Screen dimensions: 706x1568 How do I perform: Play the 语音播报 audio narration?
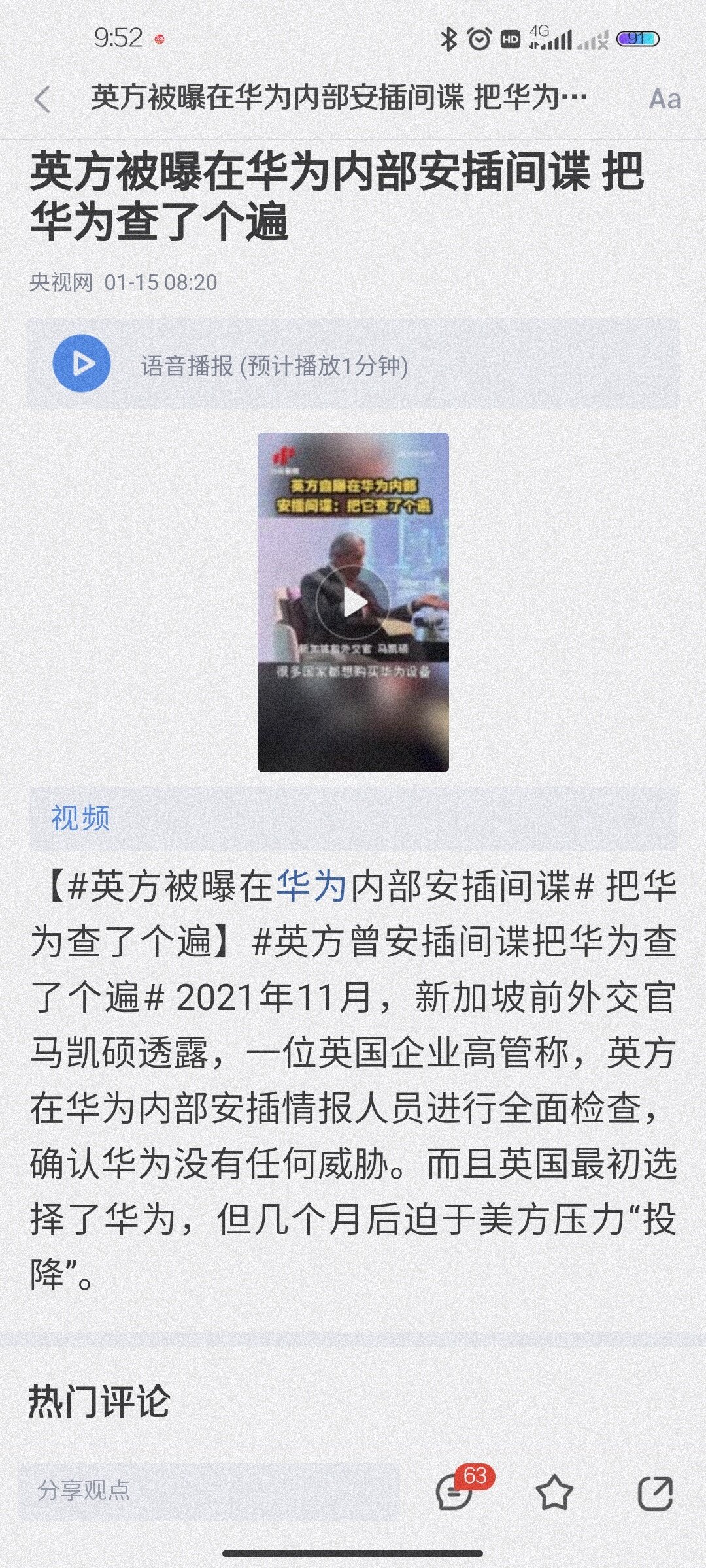(82, 364)
